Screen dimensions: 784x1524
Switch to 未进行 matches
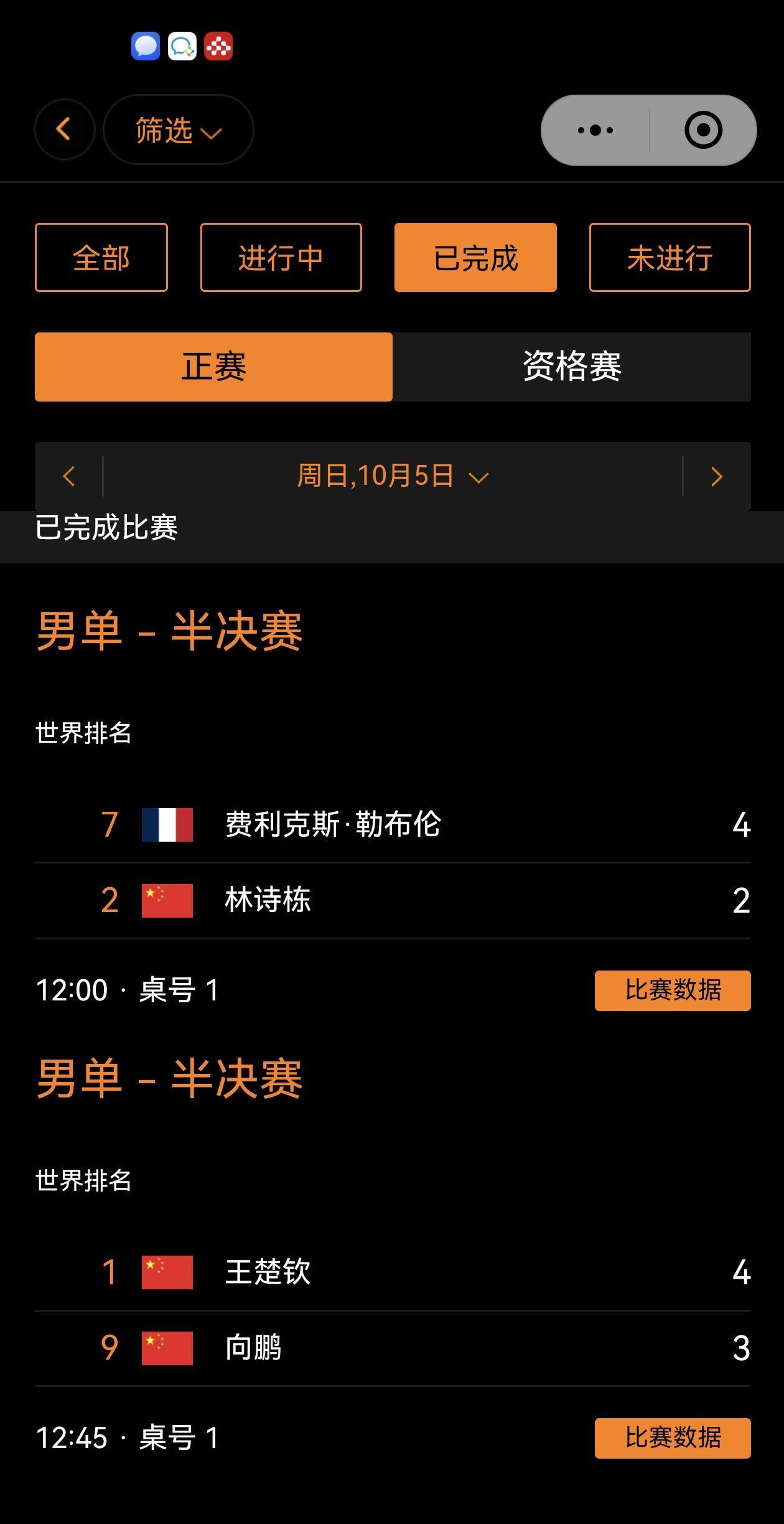pos(670,257)
